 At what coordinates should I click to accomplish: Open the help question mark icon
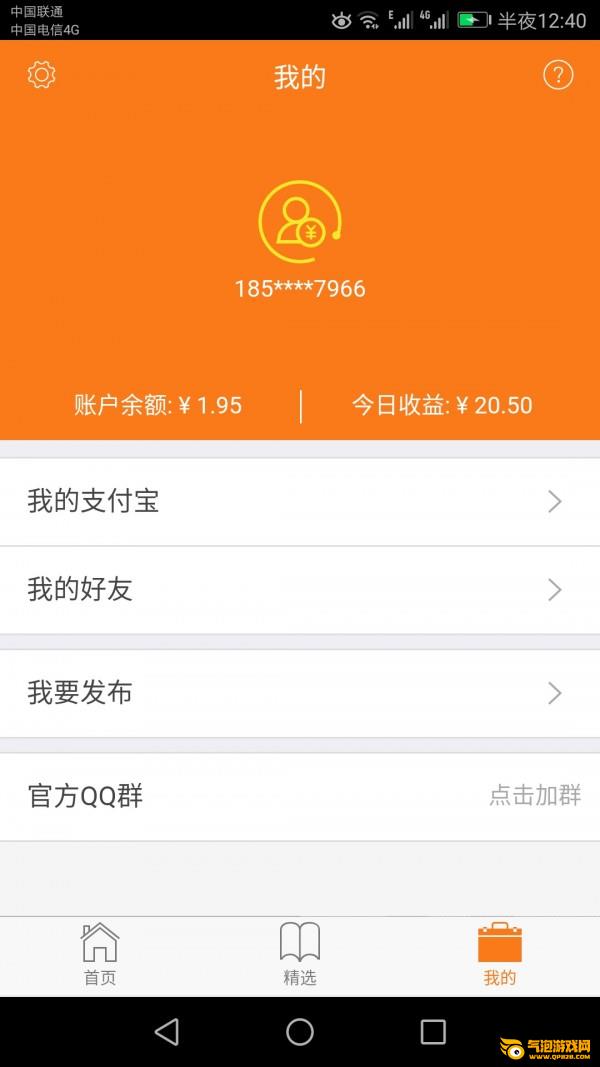(558, 75)
